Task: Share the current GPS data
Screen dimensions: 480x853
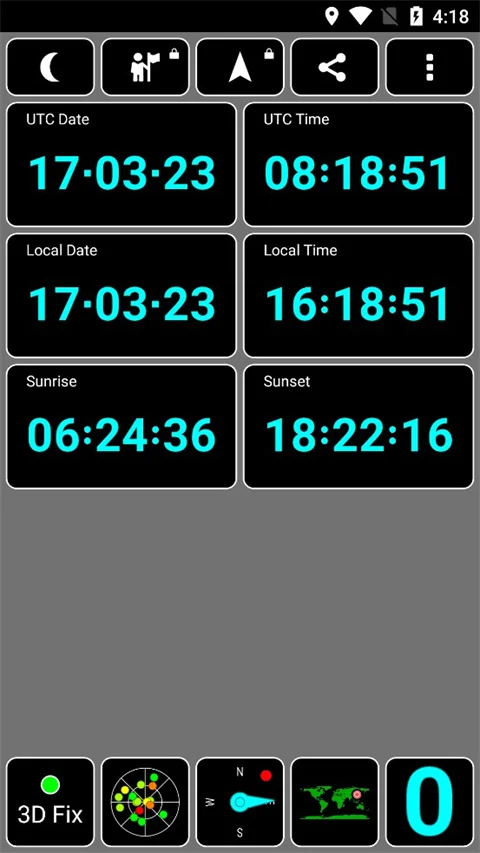Action: click(x=335, y=67)
